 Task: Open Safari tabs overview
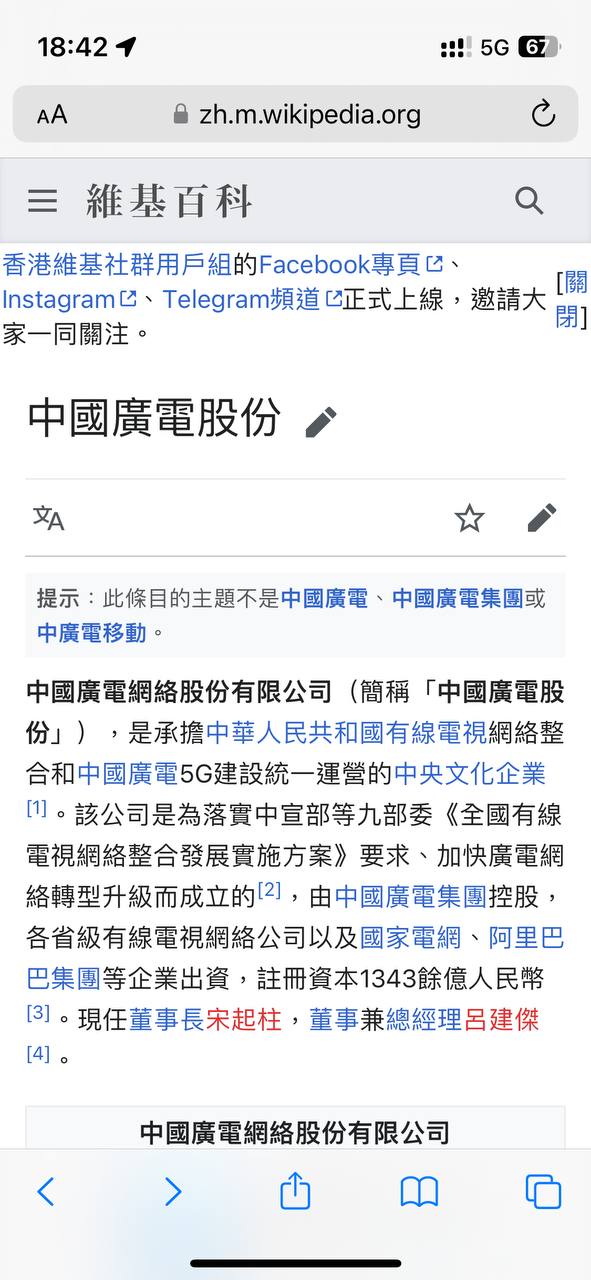click(543, 1191)
